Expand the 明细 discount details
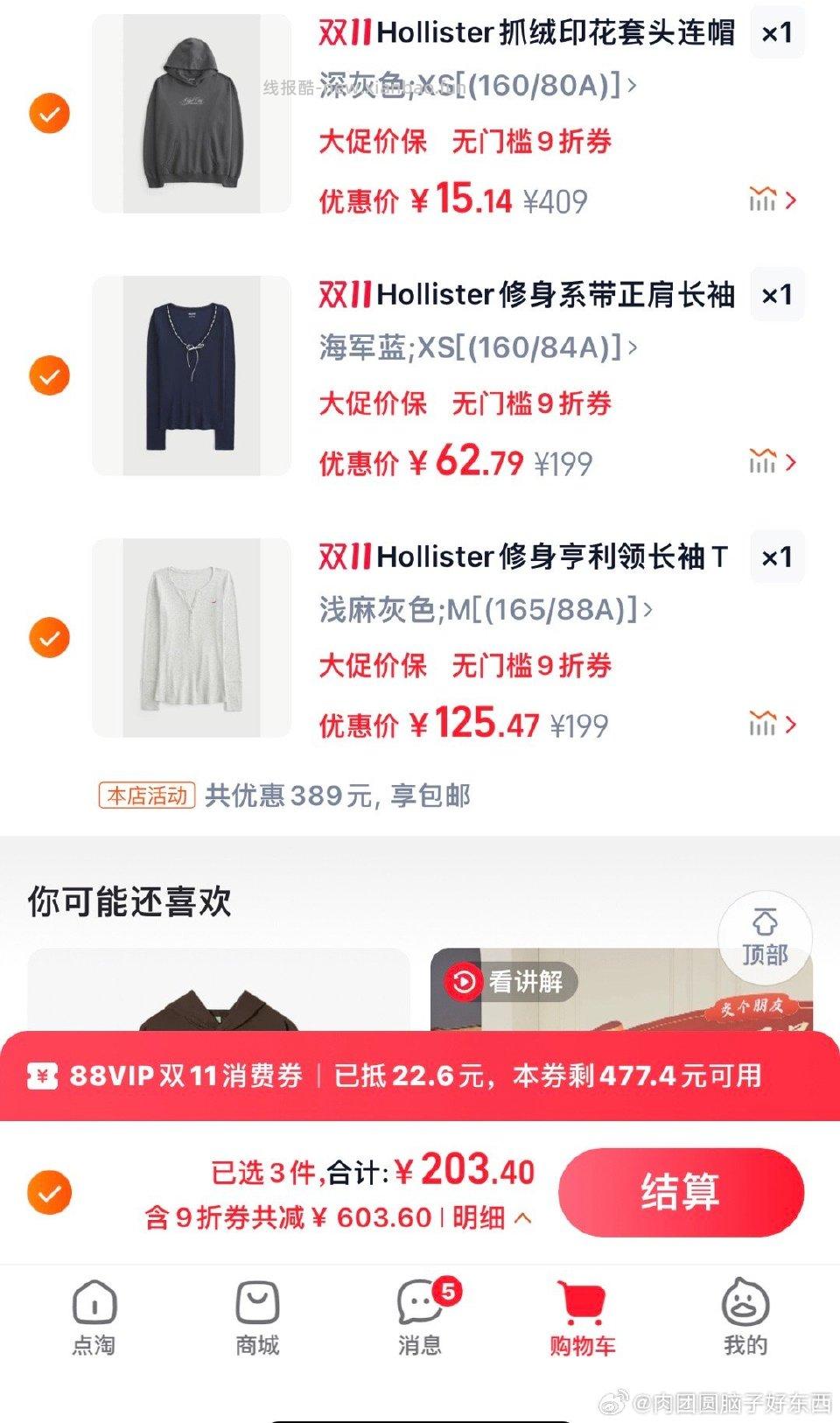840x1423 pixels. (477, 1216)
